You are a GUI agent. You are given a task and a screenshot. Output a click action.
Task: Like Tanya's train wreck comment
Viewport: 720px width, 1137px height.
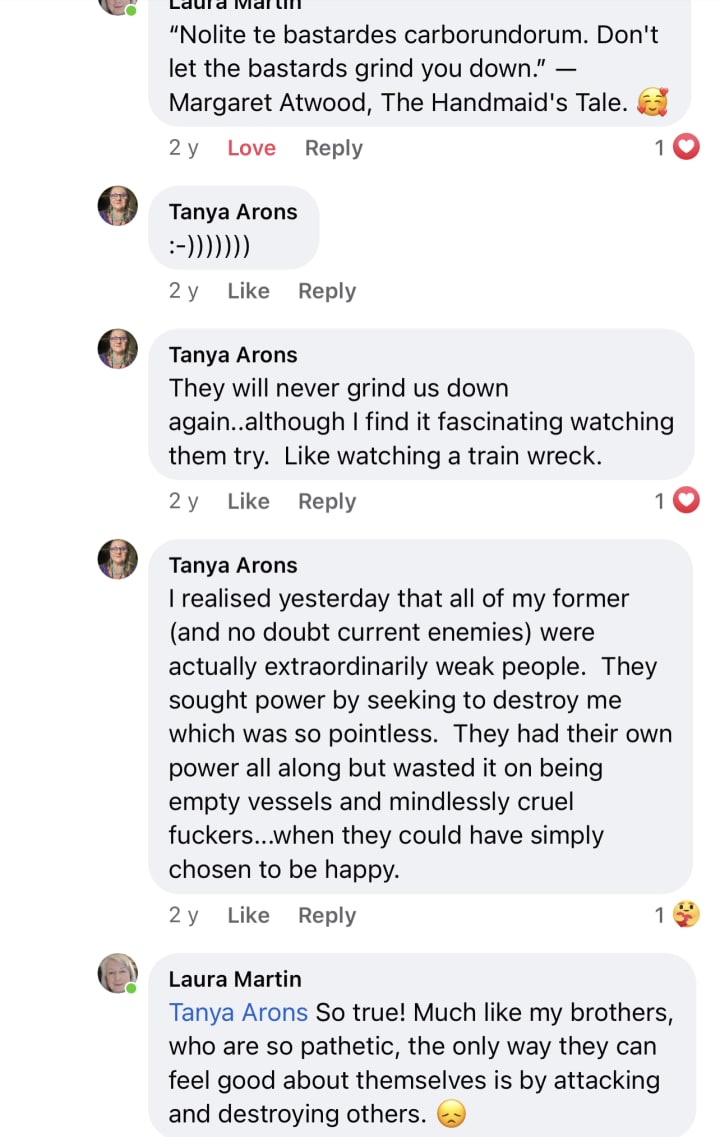pos(248,501)
